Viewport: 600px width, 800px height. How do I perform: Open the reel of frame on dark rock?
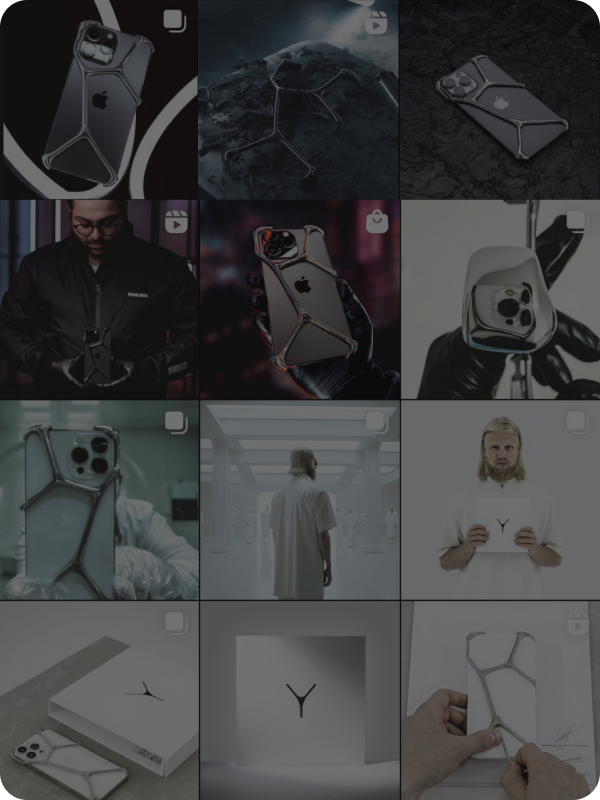click(x=298, y=100)
